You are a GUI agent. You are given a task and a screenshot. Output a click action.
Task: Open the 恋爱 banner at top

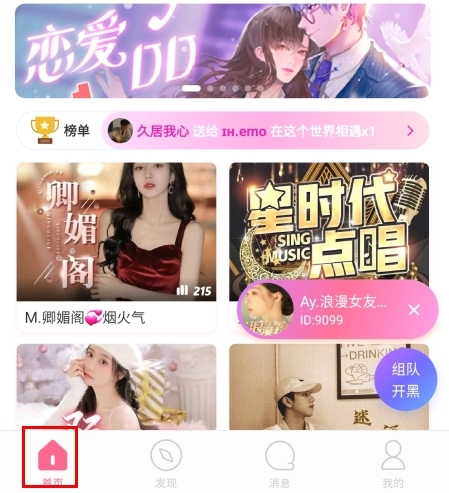point(223,51)
